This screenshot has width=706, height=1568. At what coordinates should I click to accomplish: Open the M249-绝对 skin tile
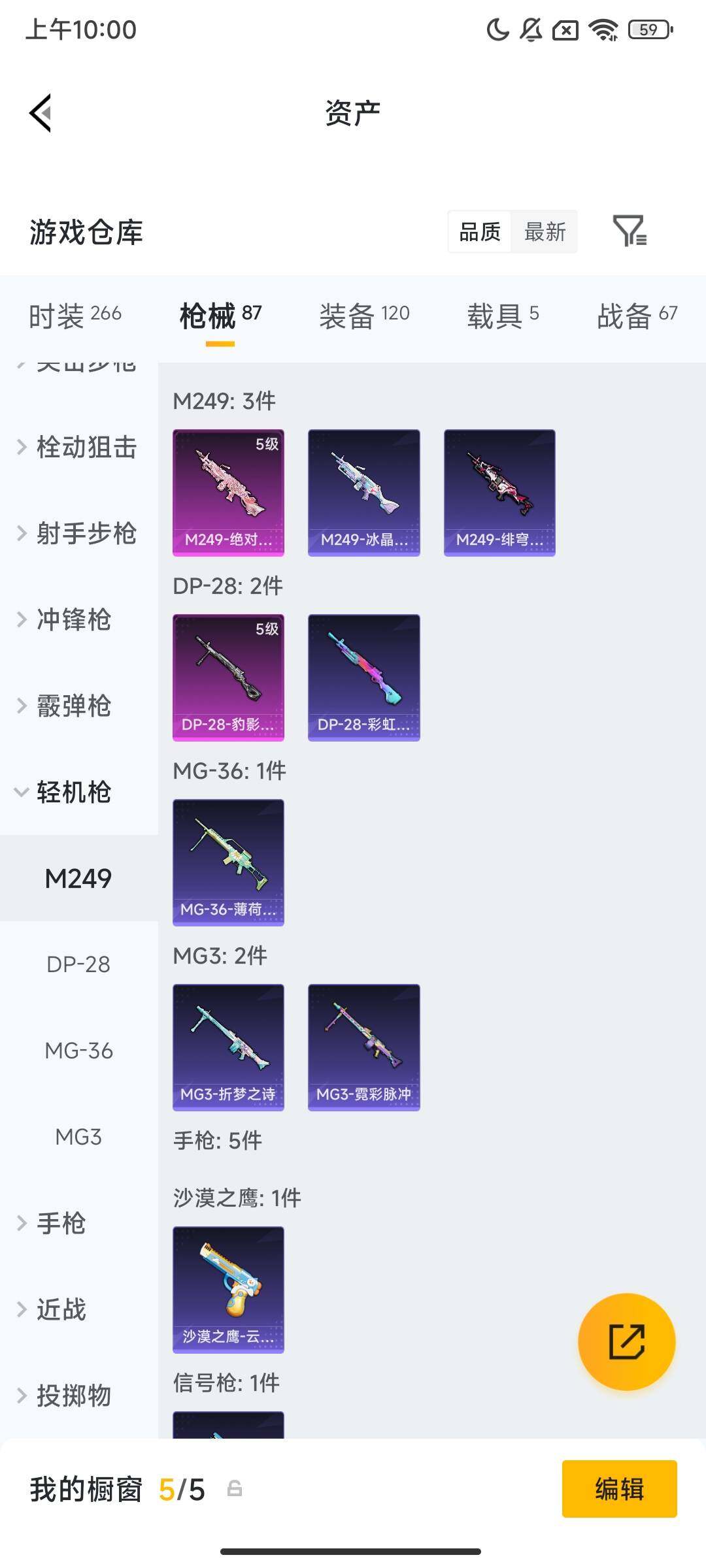pyautogui.click(x=228, y=493)
